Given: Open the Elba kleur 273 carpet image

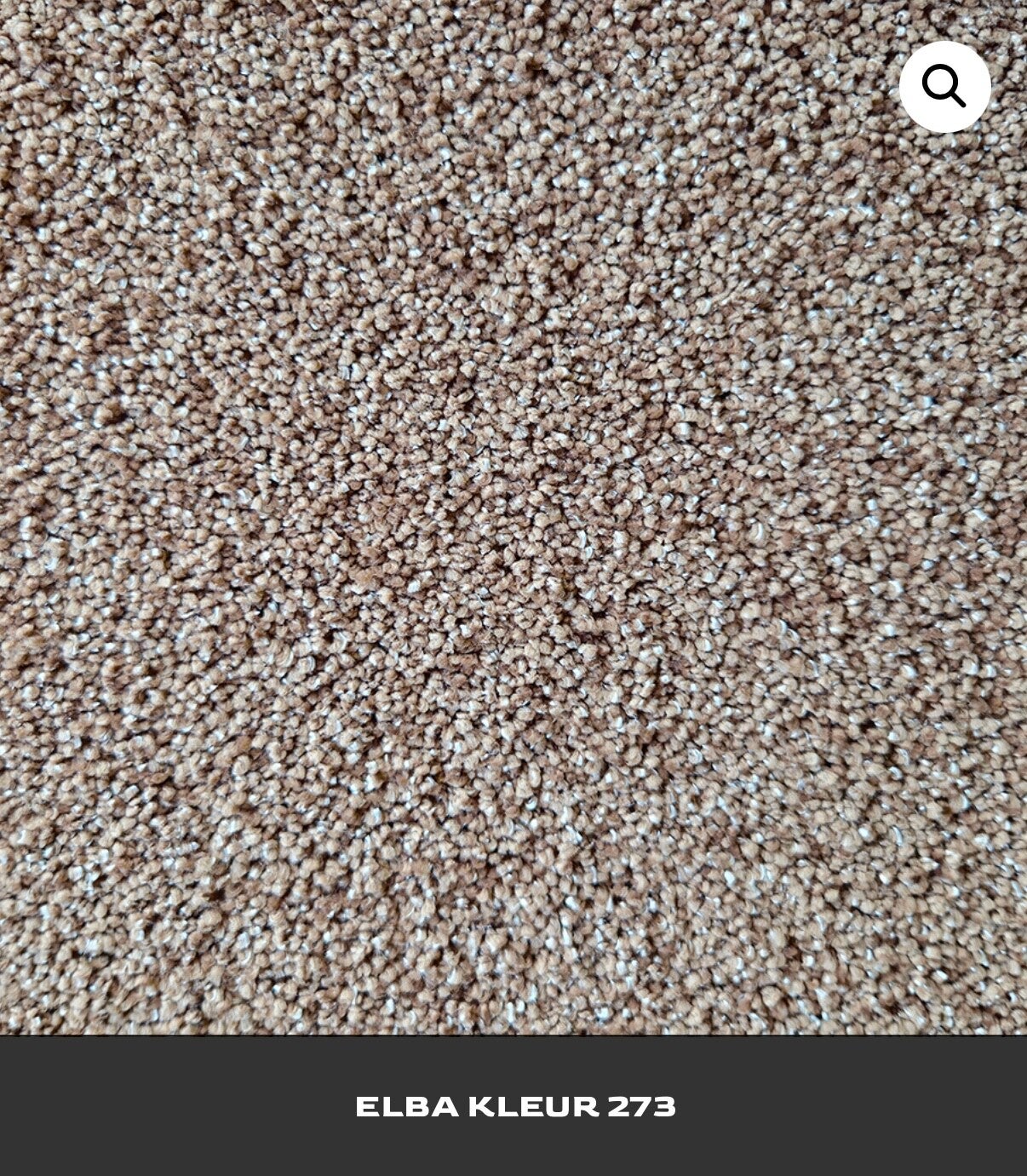Looking at the screenshot, I should coord(513,518).
